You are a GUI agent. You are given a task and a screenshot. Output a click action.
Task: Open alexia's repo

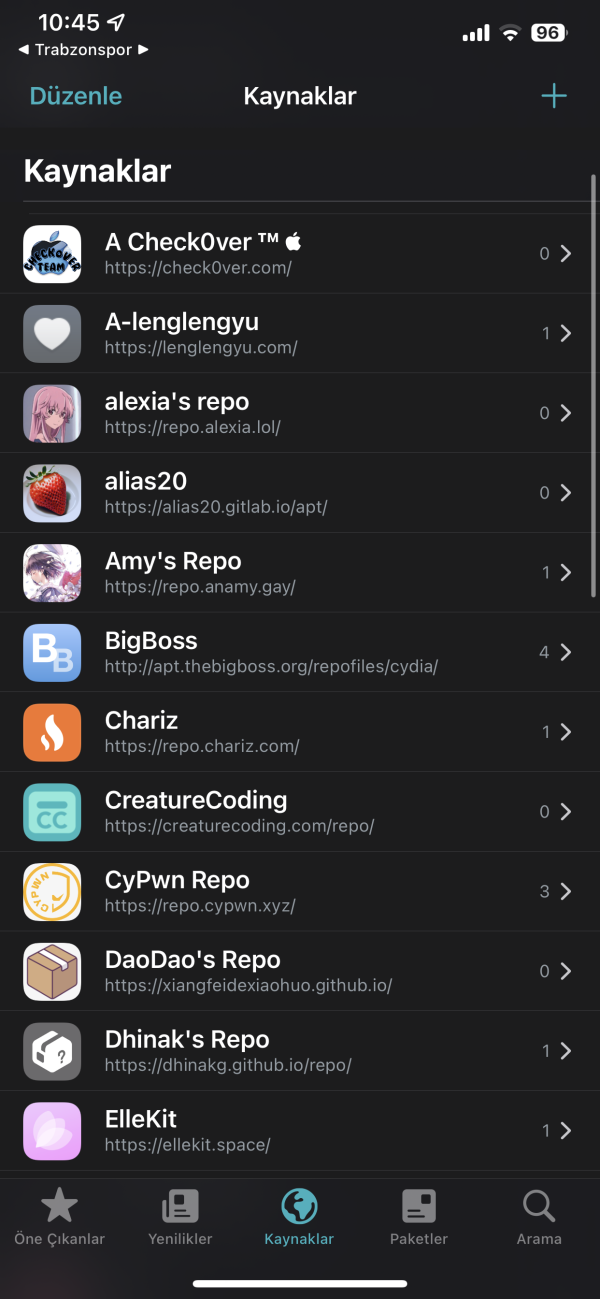pyautogui.click(x=300, y=413)
